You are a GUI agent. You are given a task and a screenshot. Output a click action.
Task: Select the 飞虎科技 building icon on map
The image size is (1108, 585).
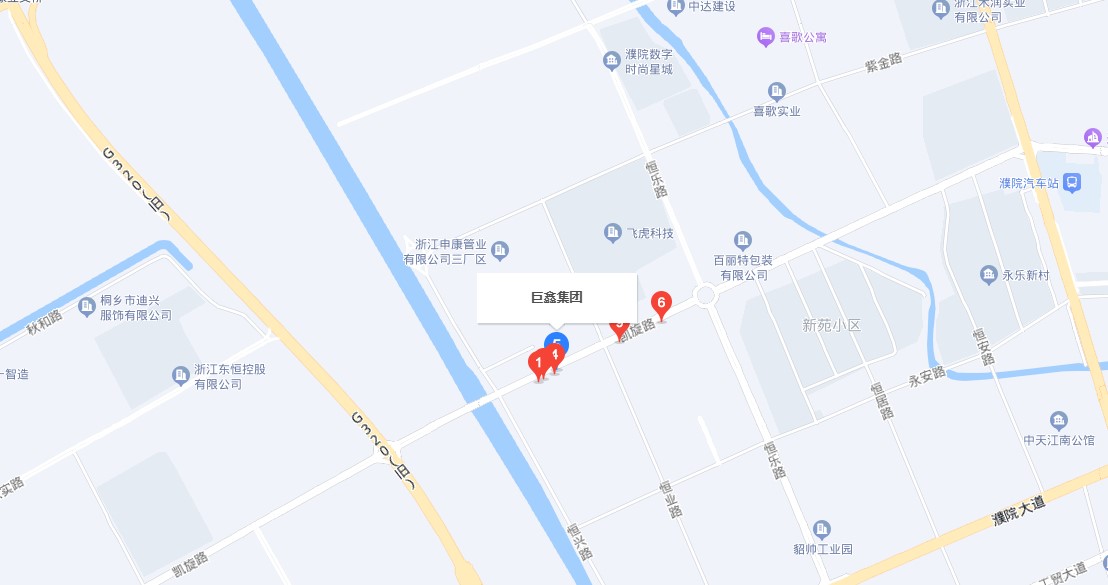coord(612,233)
